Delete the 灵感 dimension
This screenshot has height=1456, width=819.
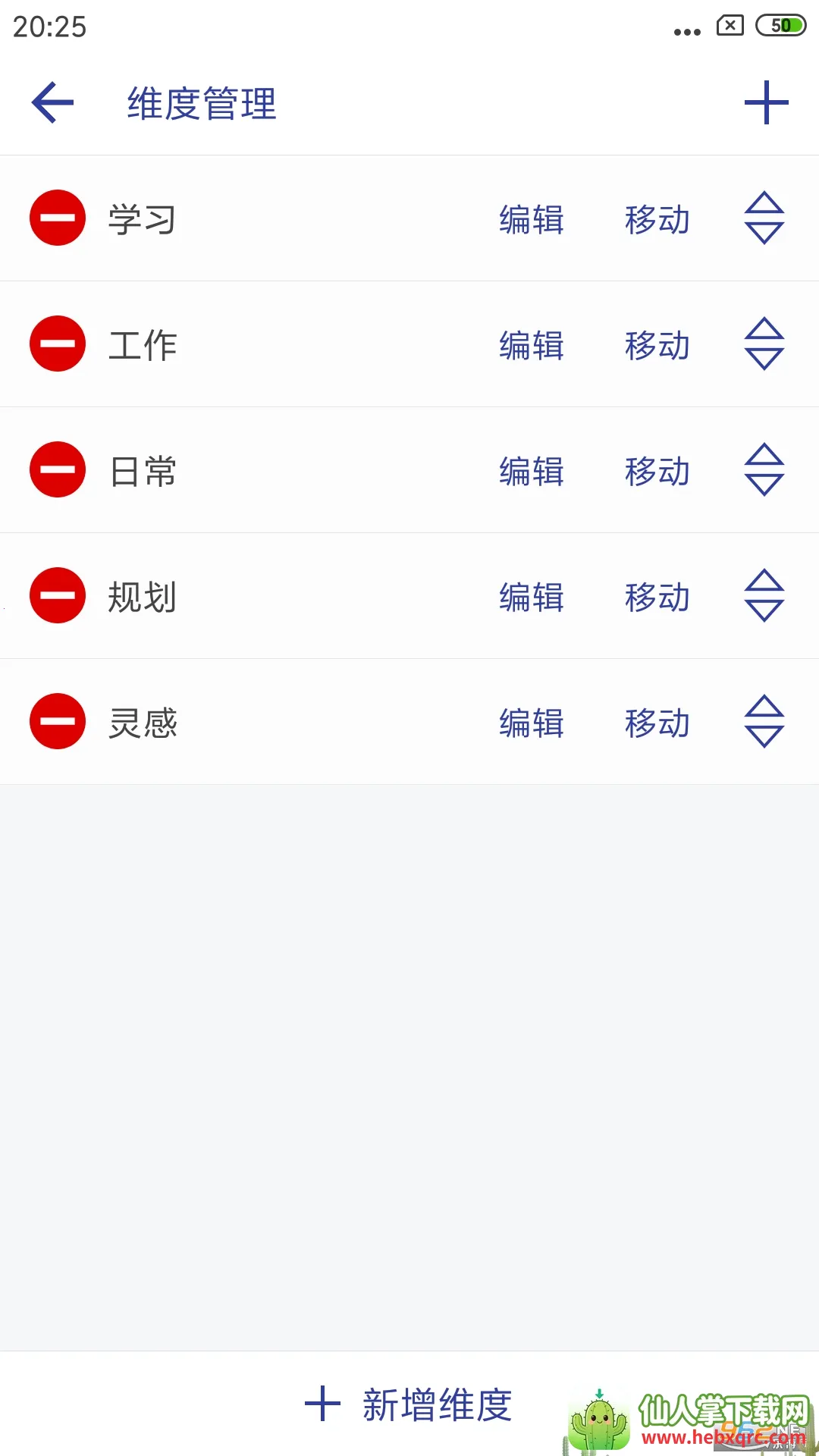(58, 722)
